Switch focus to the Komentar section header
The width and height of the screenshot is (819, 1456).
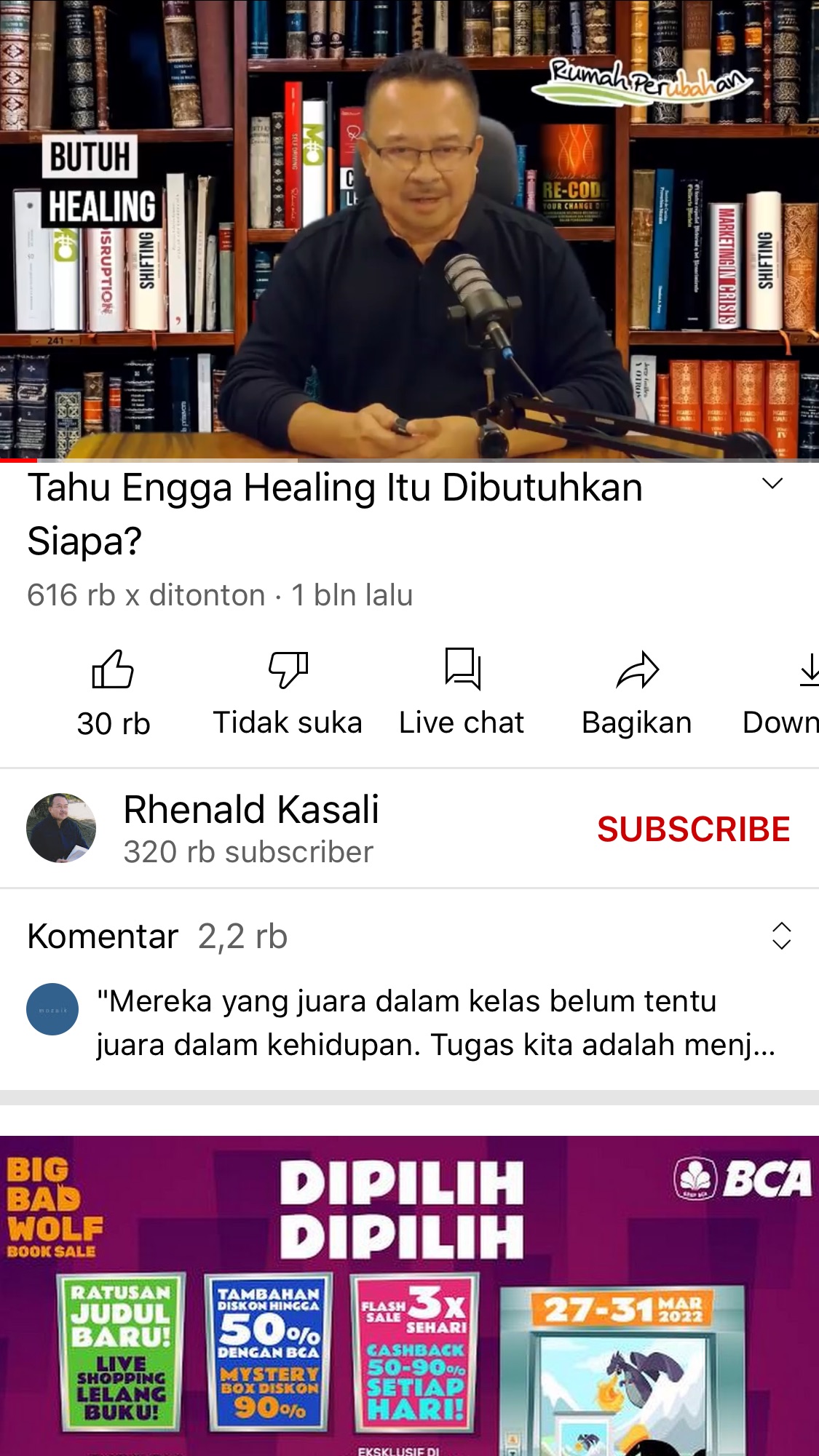pyautogui.click(x=100, y=937)
